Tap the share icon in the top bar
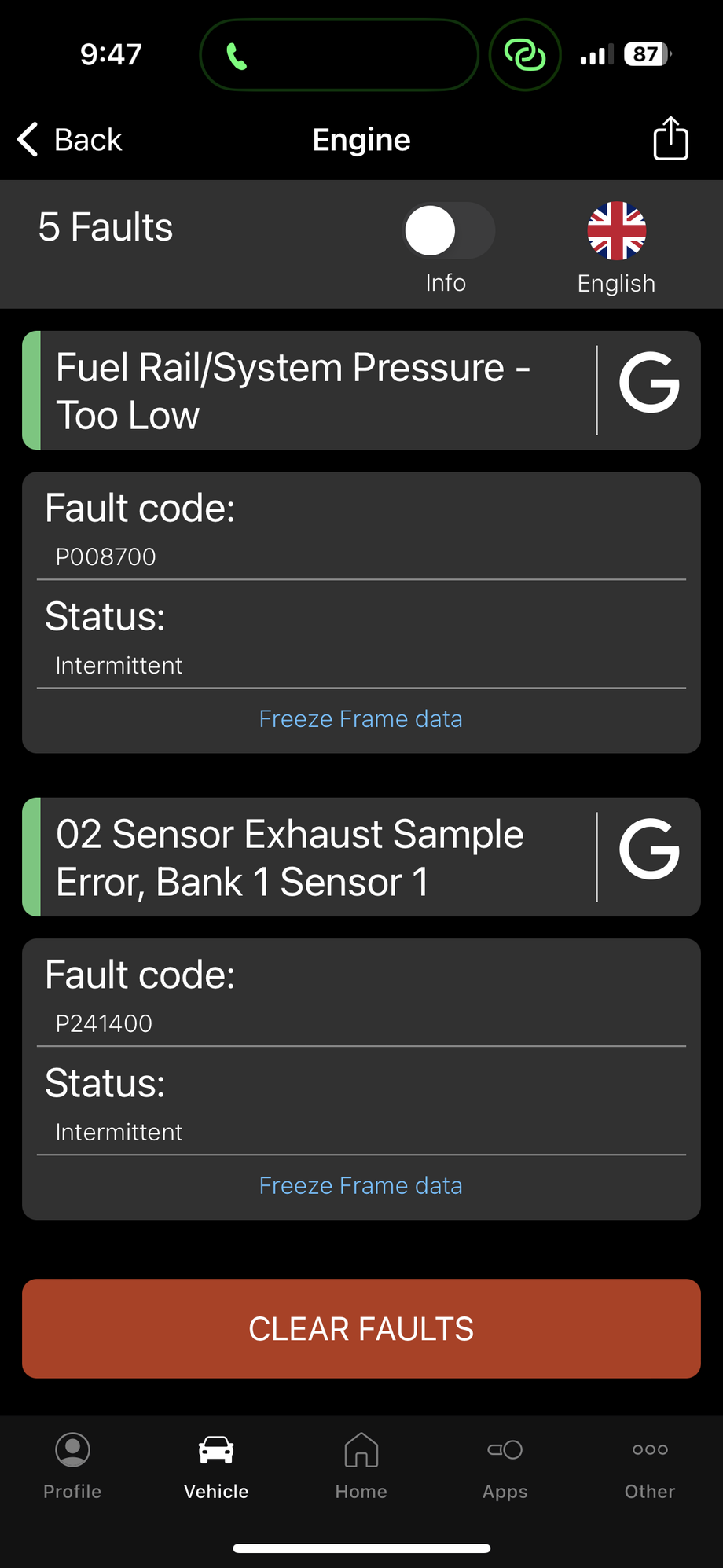 [670, 139]
